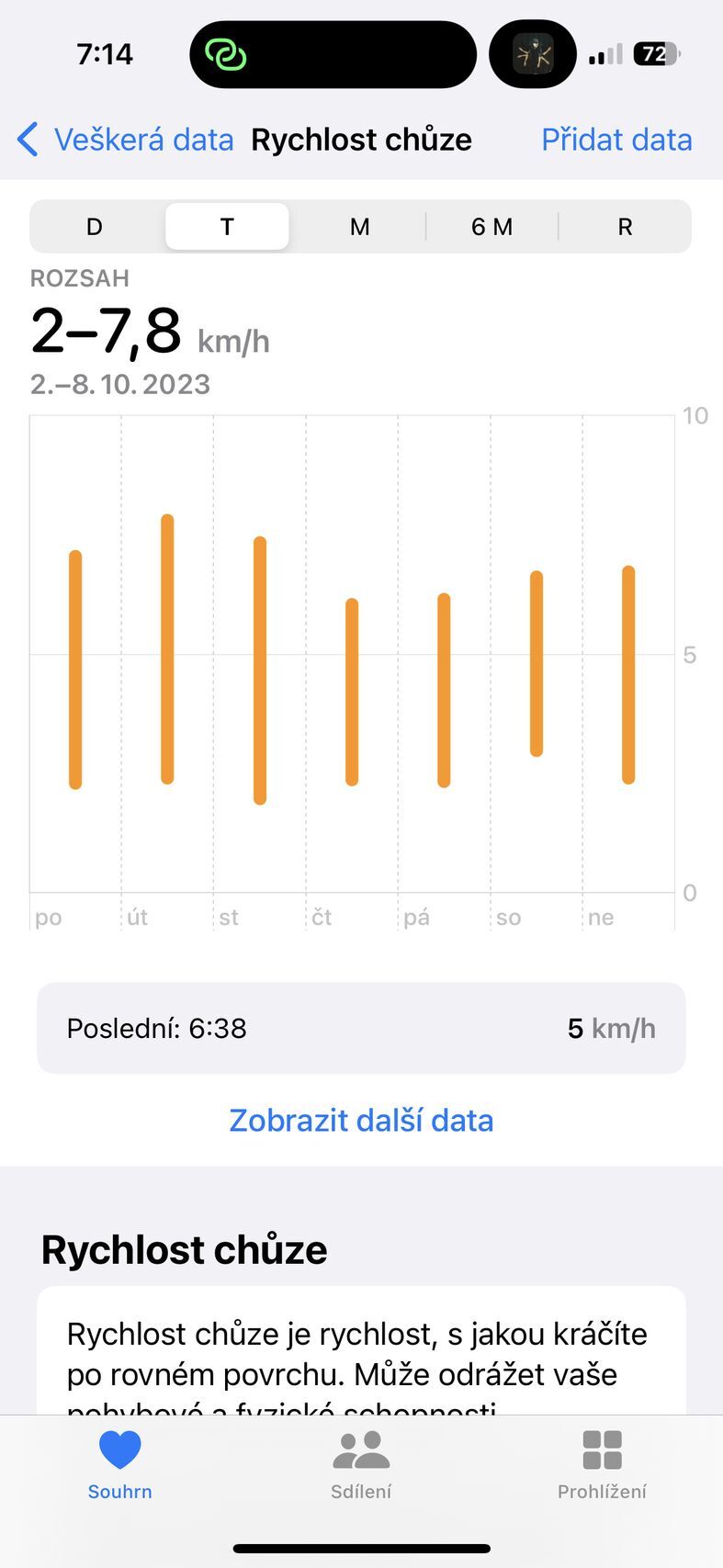Open the Souhrn heart tab icon
Screen dimensions: 723x1568
coord(119,1450)
